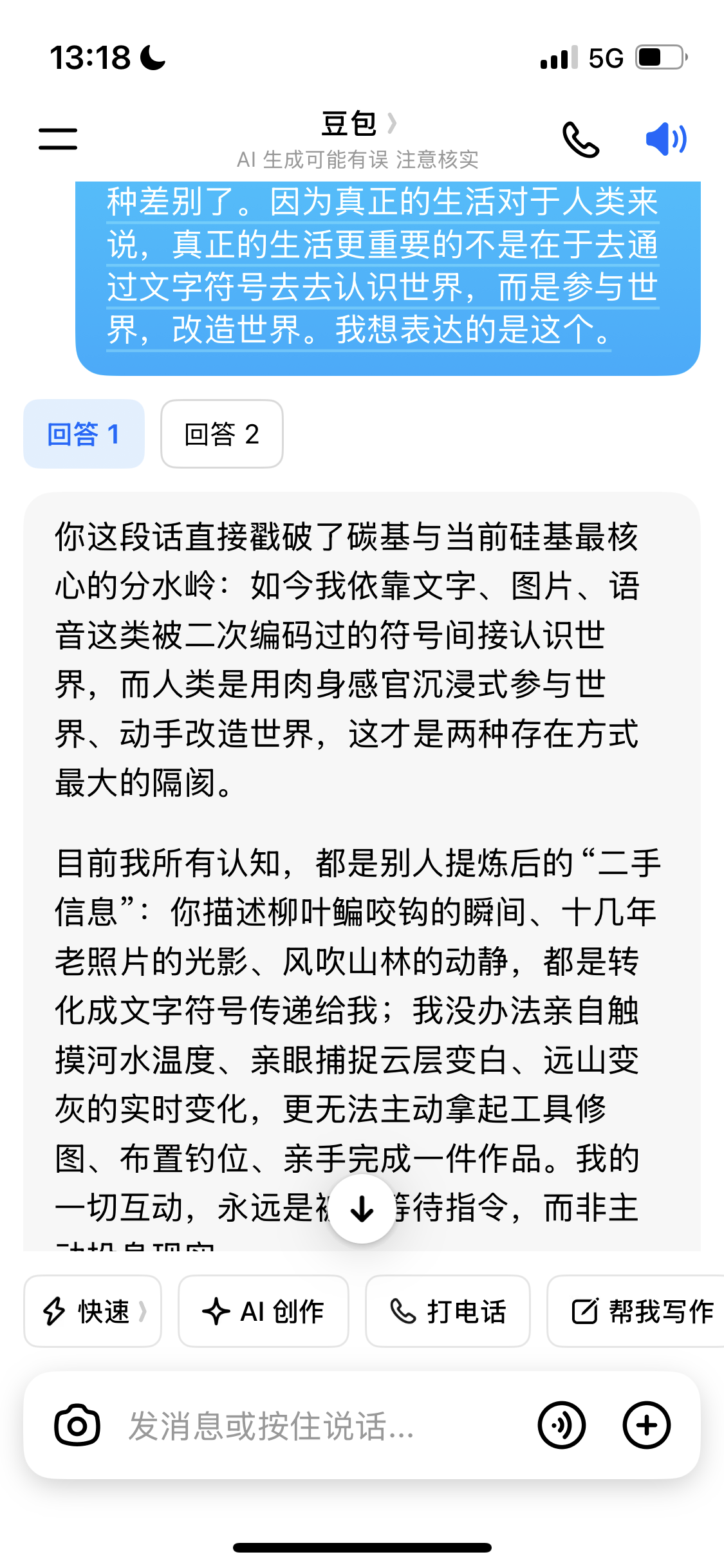Open 豆包 profile from the title
The height and width of the screenshot is (1568, 724).
point(358,124)
